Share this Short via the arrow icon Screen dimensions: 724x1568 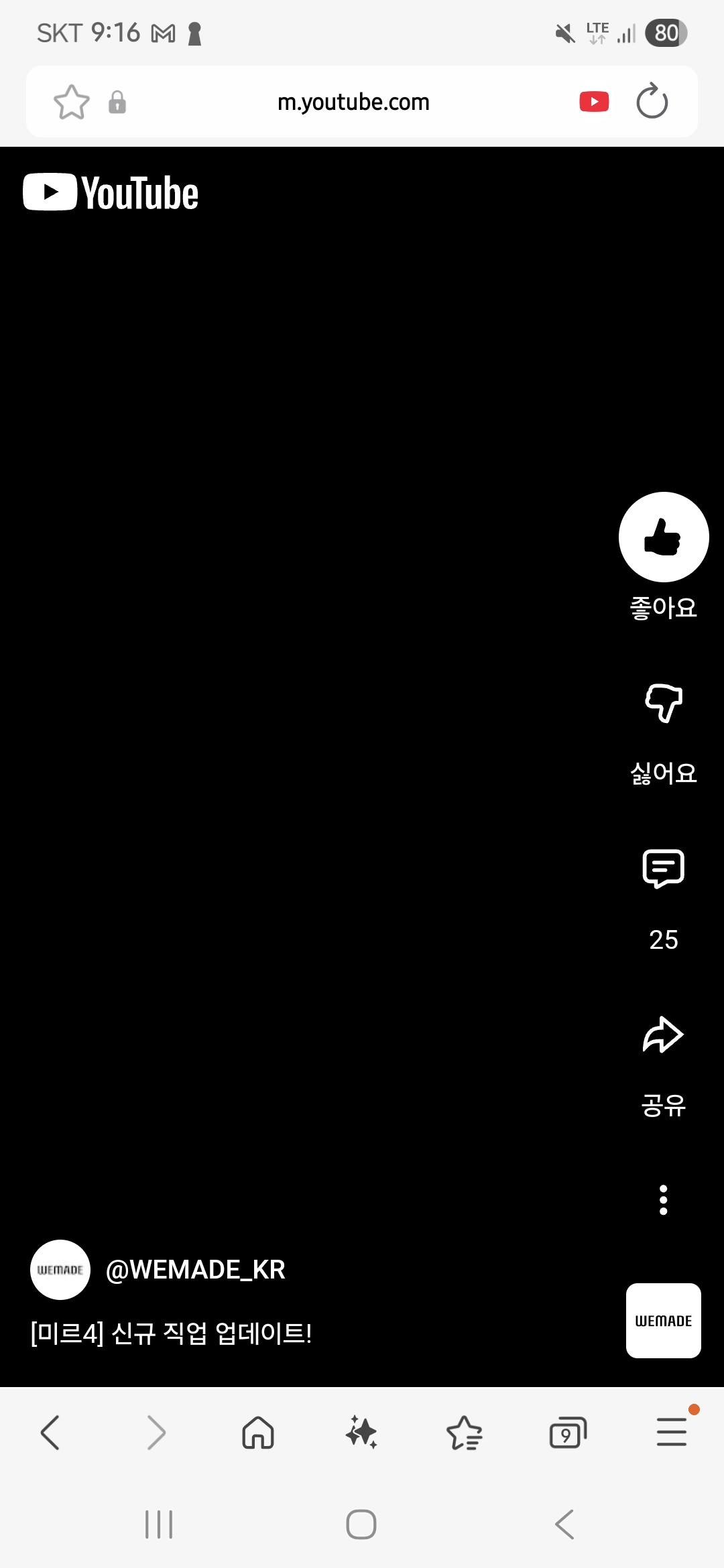point(663,1035)
